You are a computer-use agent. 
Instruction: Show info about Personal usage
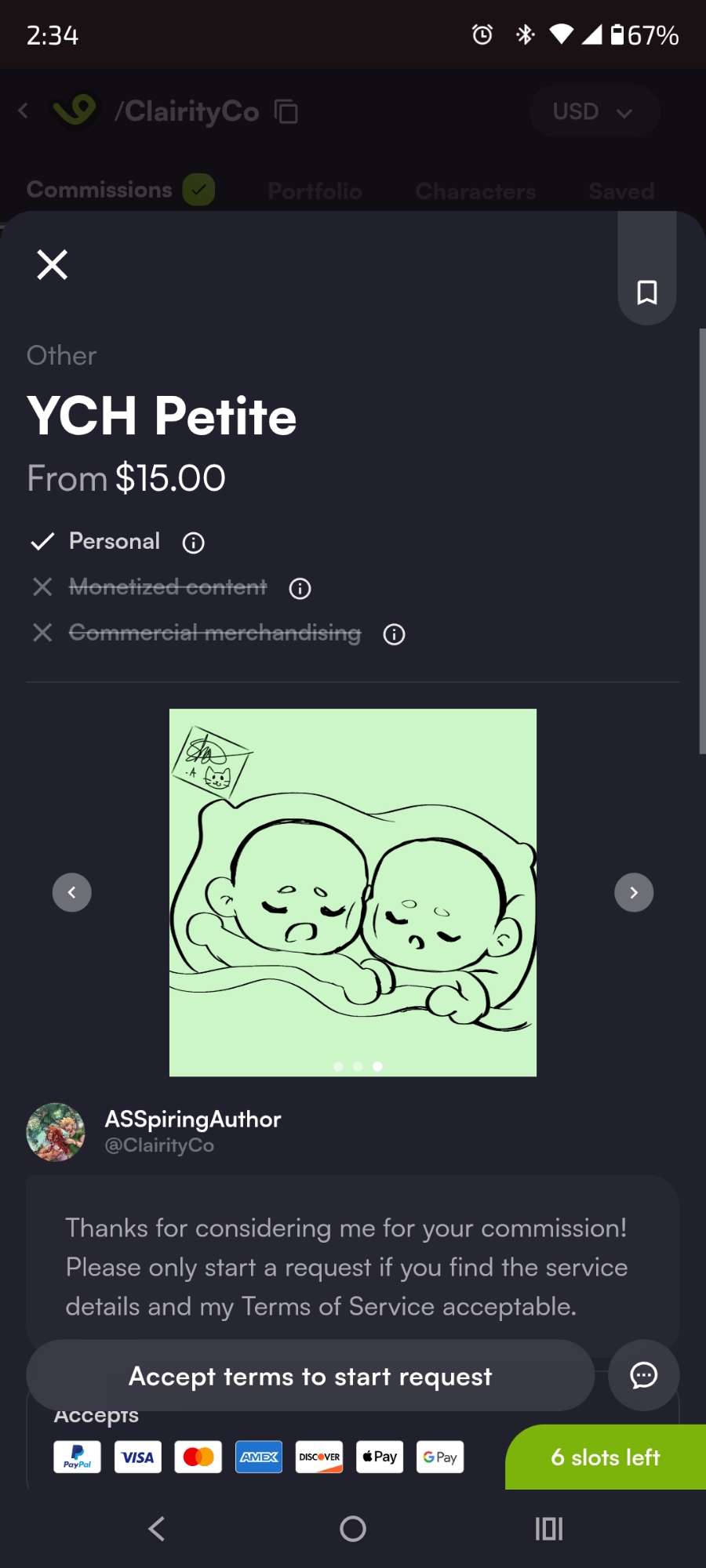coord(193,543)
